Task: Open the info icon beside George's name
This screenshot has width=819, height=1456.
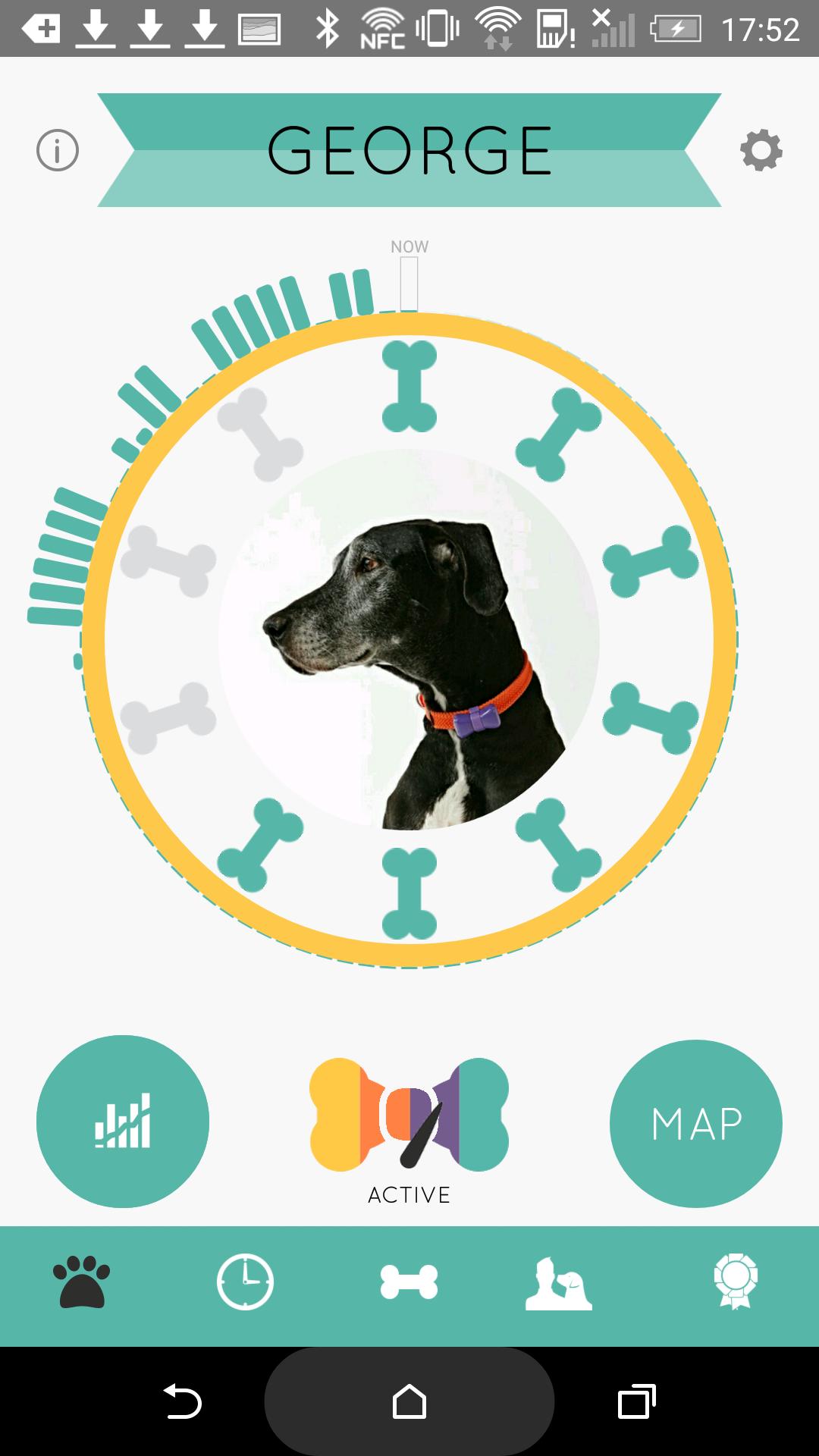Action: pos(58,150)
